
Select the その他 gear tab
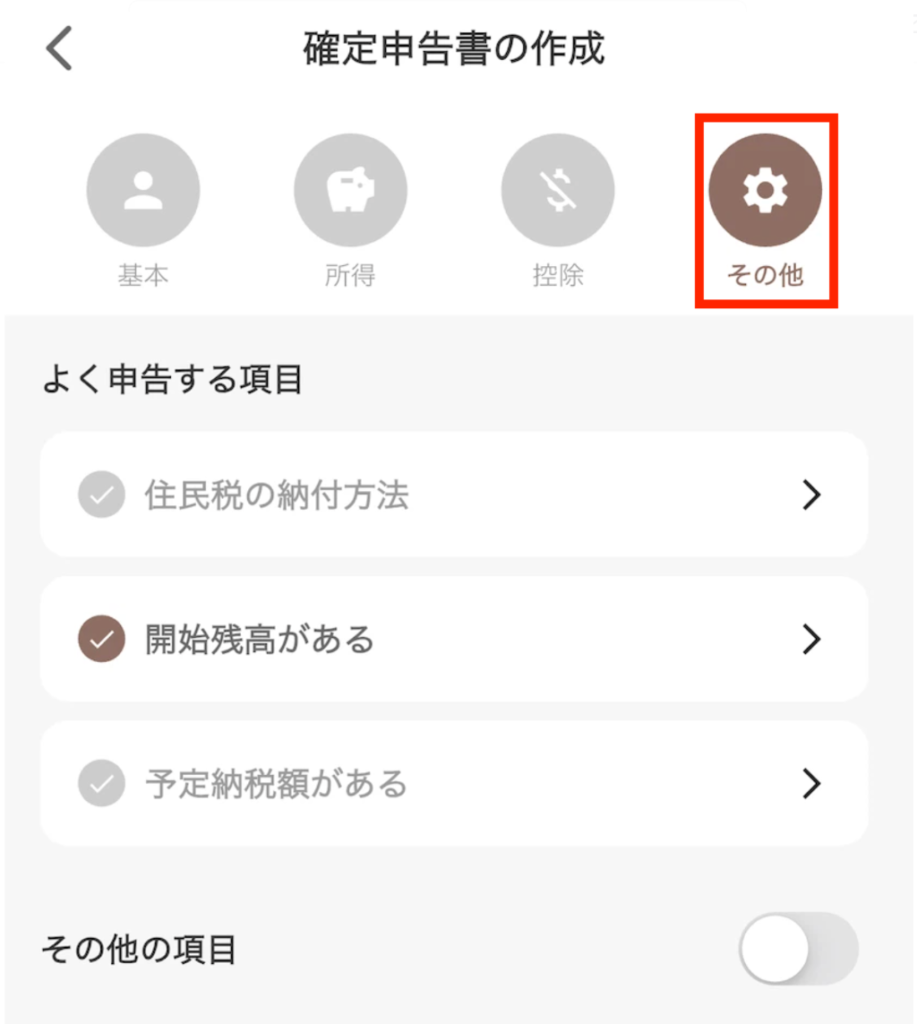tap(765, 191)
